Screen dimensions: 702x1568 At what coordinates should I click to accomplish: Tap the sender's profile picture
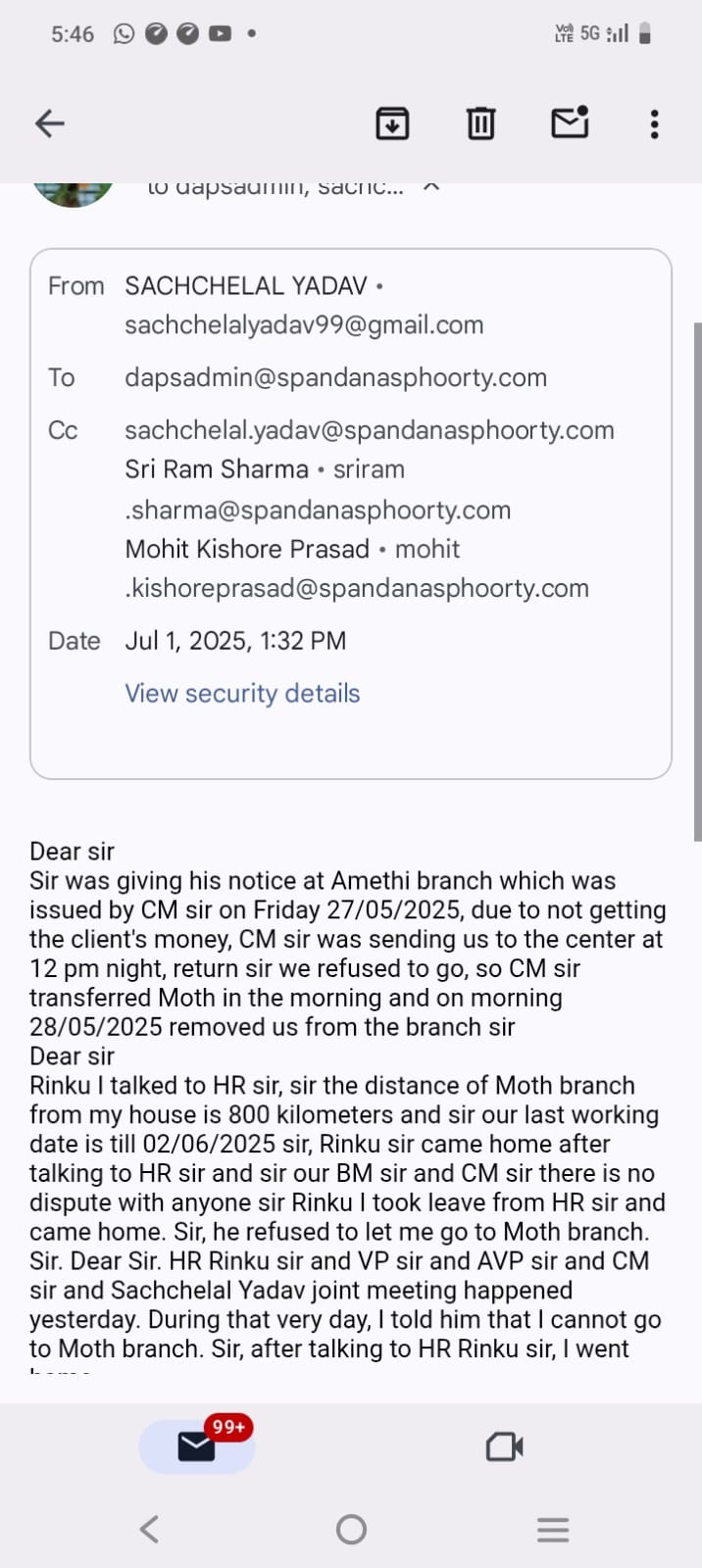pos(73,194)
